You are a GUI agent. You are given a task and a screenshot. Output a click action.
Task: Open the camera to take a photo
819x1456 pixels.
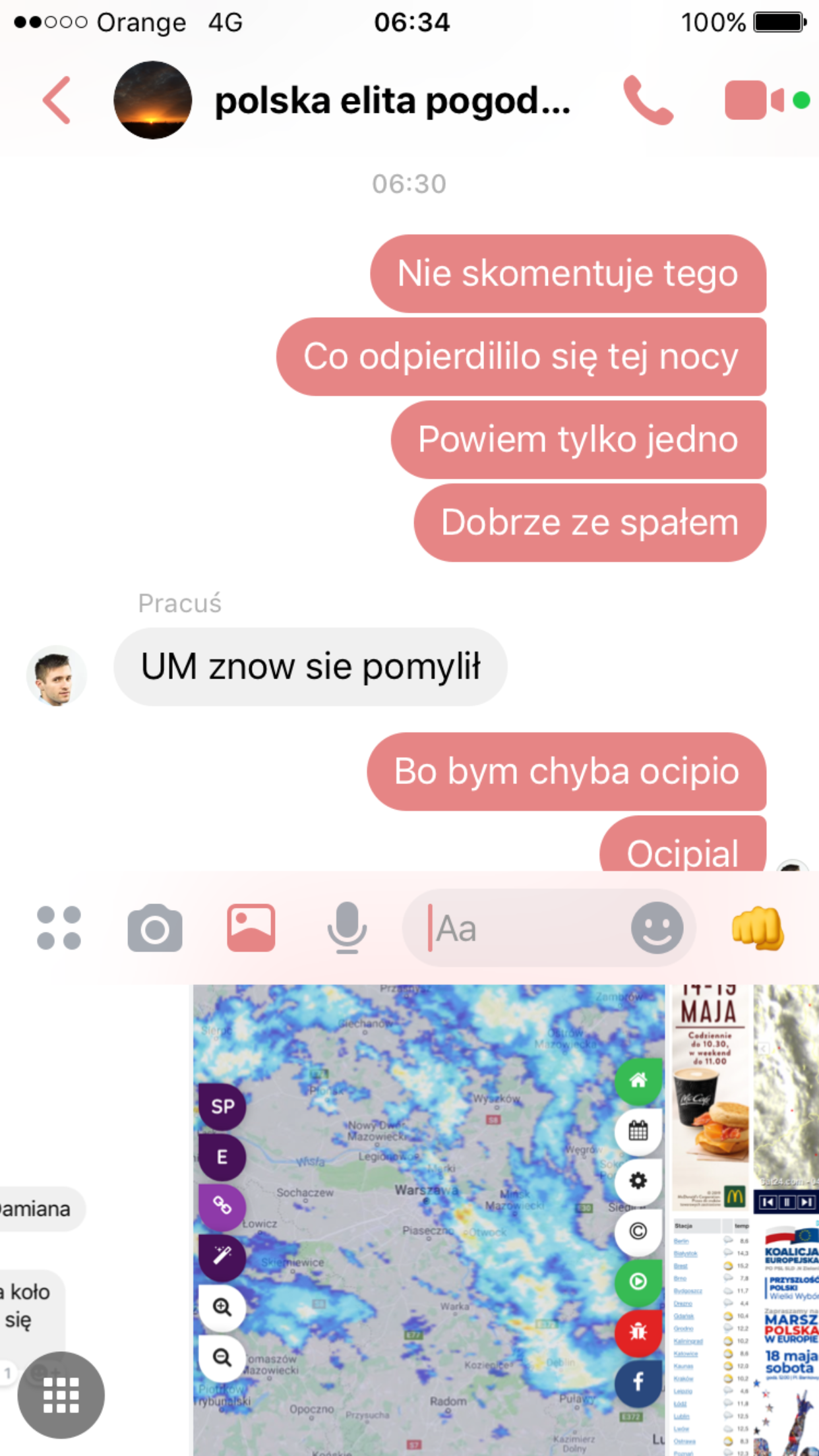[x=154, y=928]
